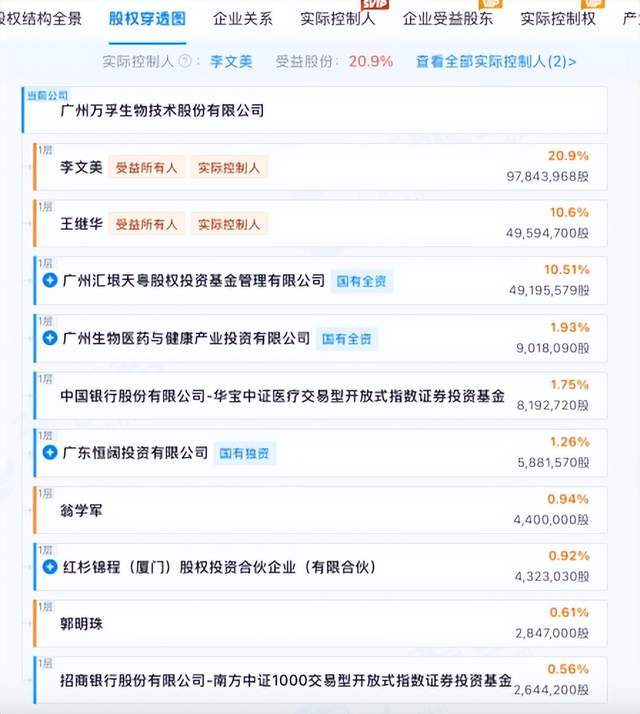Open 中国银行-华宝中证医疗 fund entry
Screen dimensions: 640x714
(x=283, y=395)
